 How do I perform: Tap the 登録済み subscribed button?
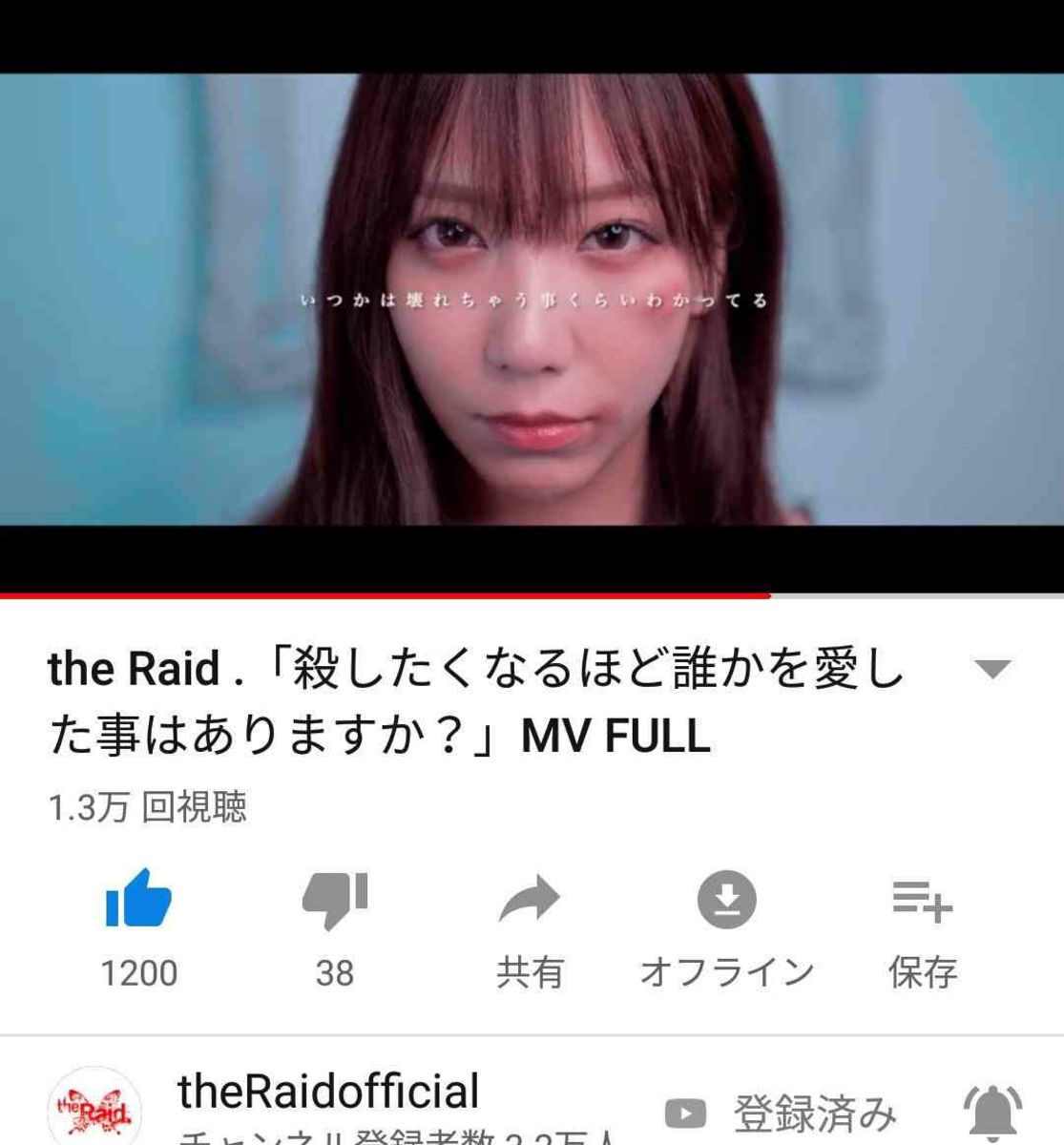(781, 1113)
